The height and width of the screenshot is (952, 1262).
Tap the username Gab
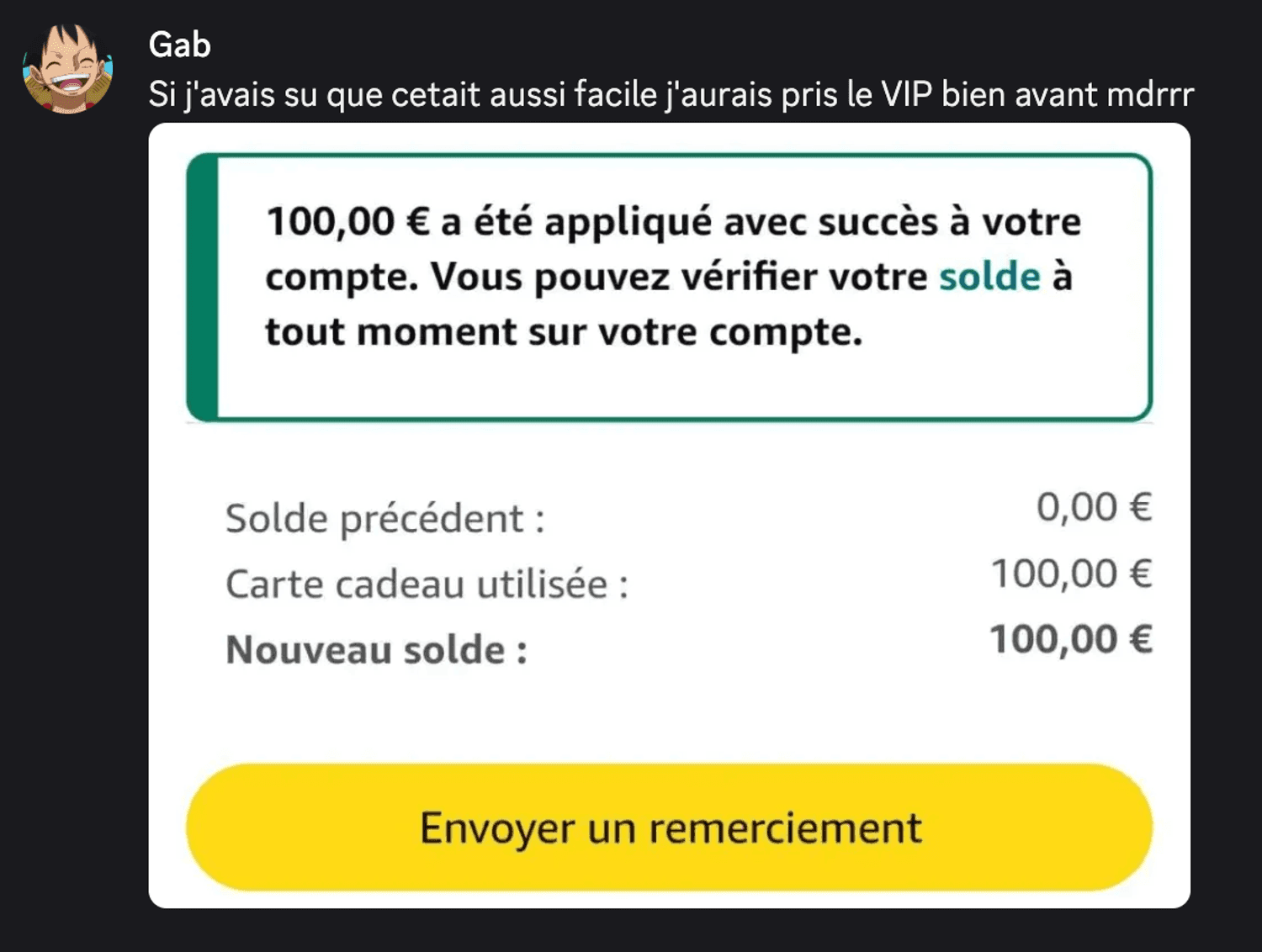(x=179, y=45)
